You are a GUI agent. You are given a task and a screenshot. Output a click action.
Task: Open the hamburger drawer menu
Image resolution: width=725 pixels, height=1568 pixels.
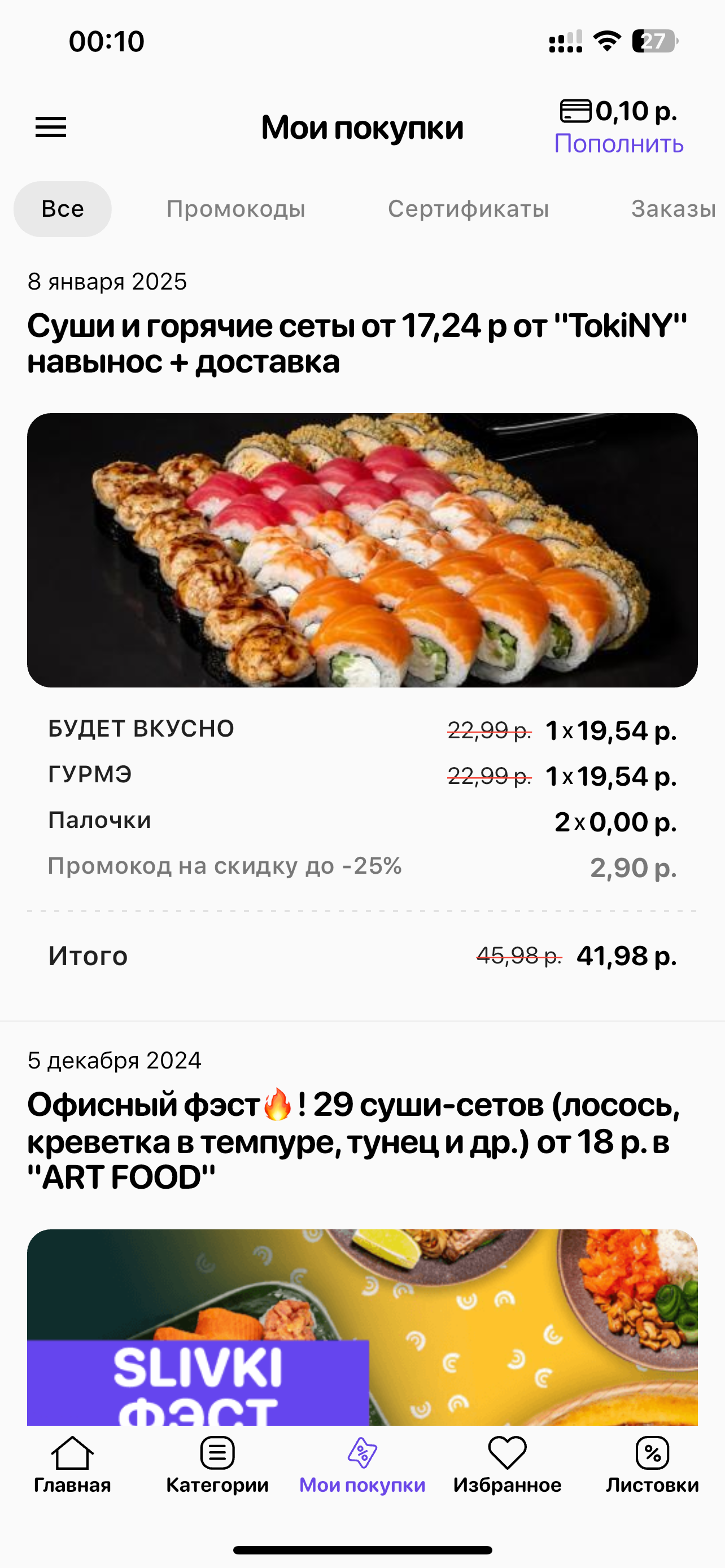pos(50,127)
